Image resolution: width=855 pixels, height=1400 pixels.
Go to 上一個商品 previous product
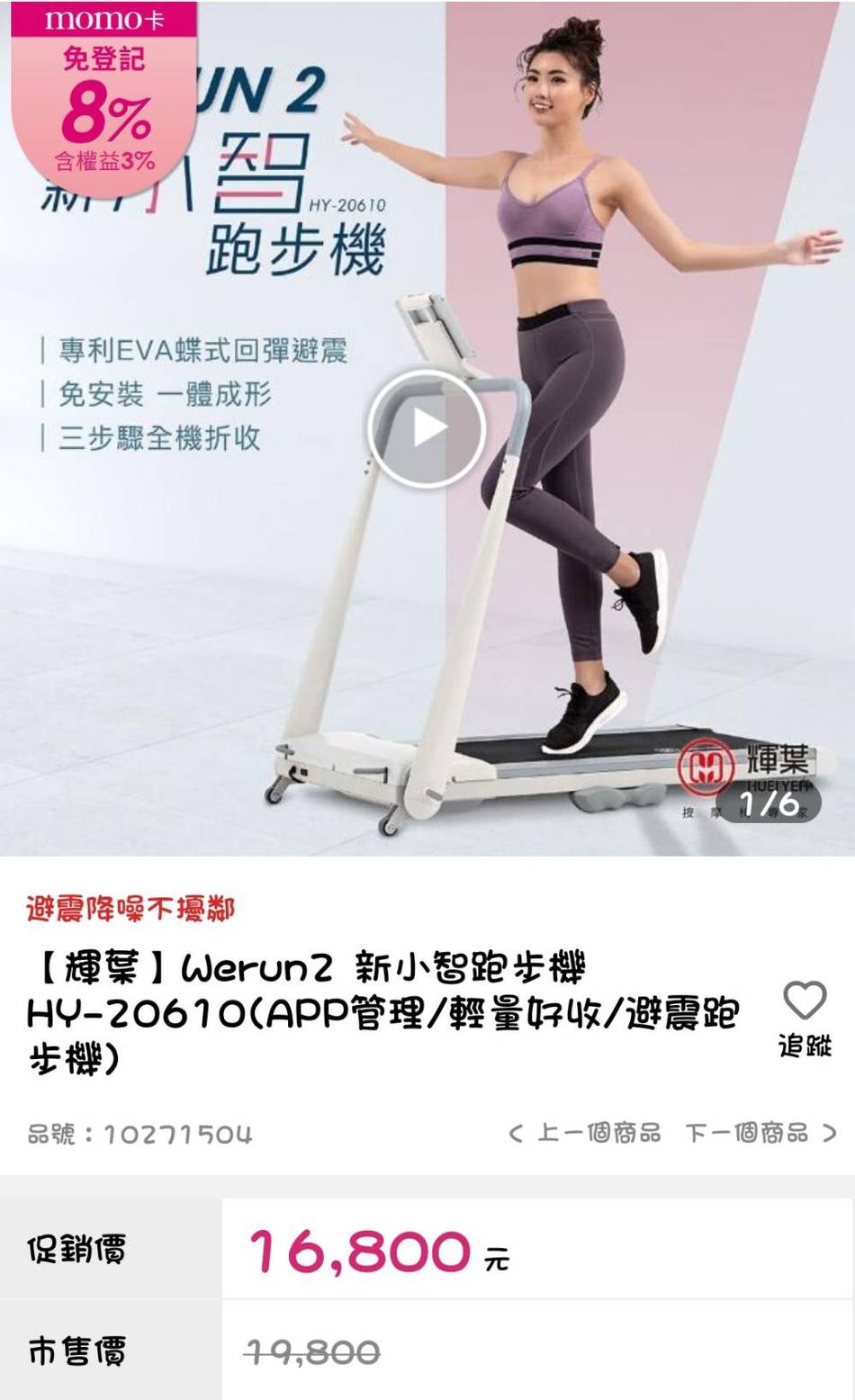585,1133
